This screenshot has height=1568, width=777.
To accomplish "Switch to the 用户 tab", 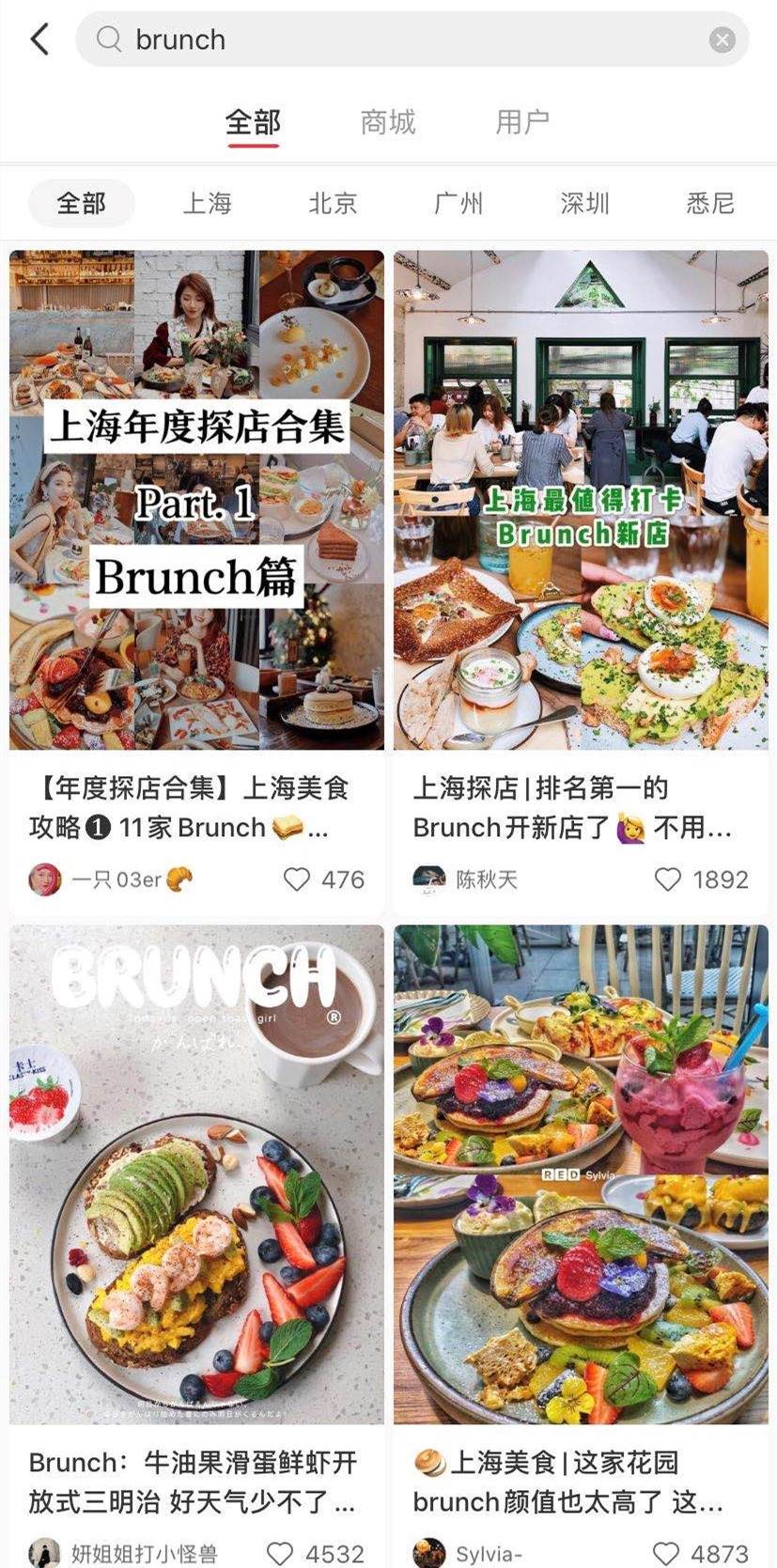I will [521, 122].
